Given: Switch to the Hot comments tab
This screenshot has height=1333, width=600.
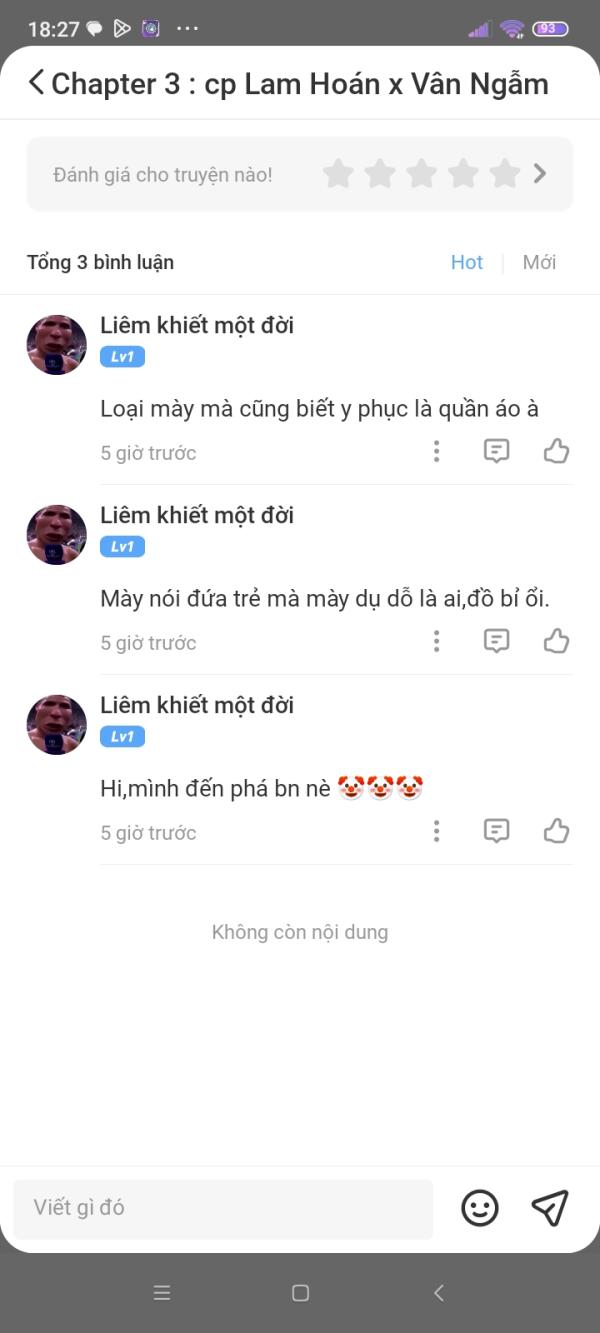Looking at the screenshot, I should pos(467,262).
